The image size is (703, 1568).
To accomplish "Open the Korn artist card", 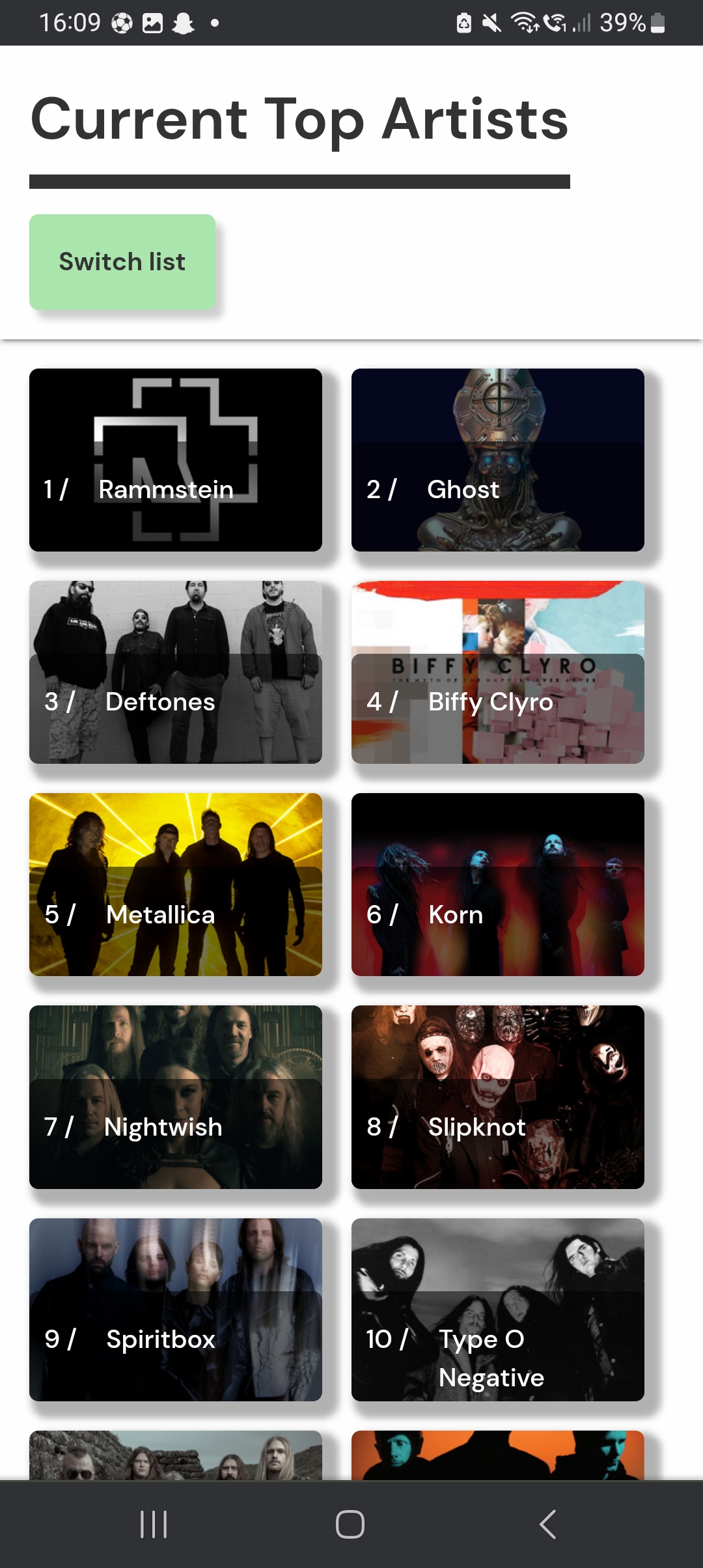I will 497,884.
